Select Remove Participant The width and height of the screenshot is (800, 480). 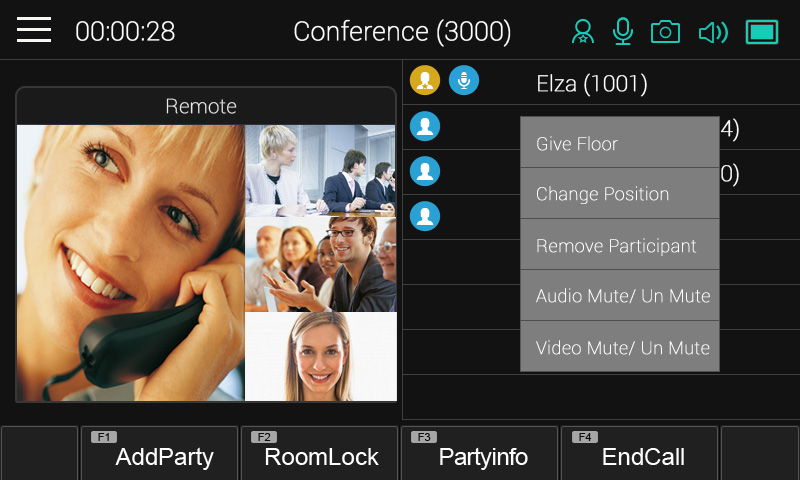(x=619, y=245)
